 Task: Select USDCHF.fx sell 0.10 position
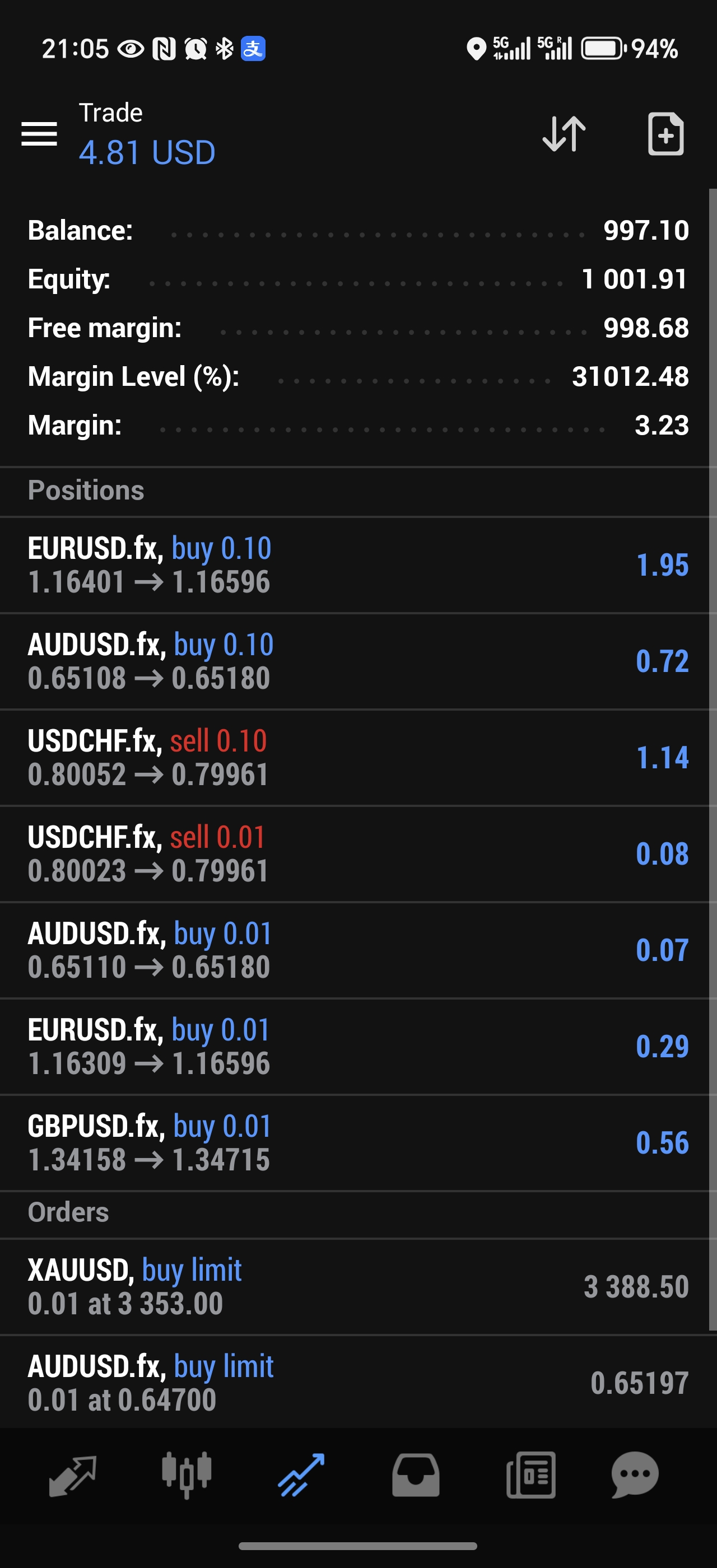358,757
